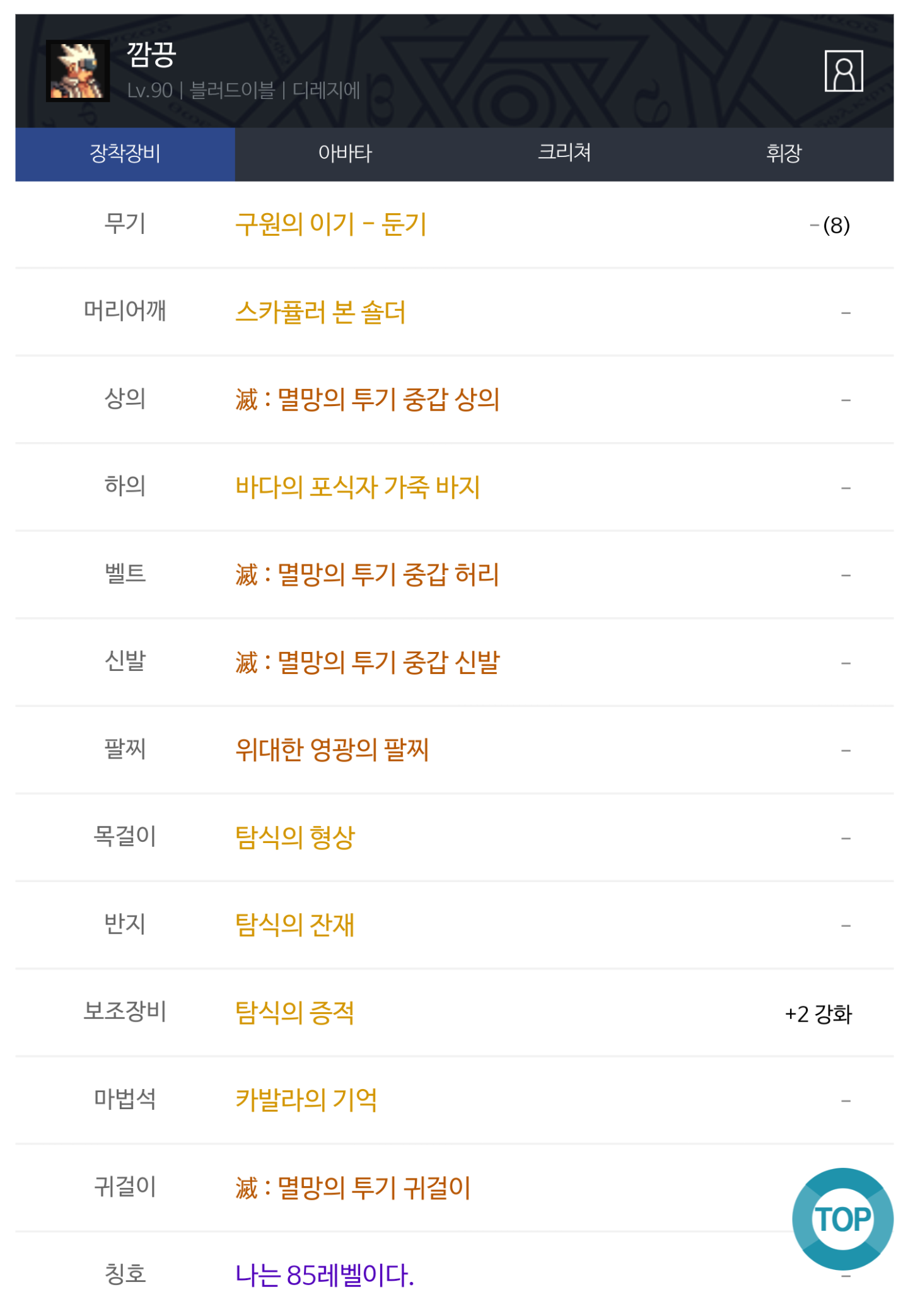View 滅 : 멸망의 투기 귀걸이 item
The image size is (908, 1316).
click(x=353, y=1188)
